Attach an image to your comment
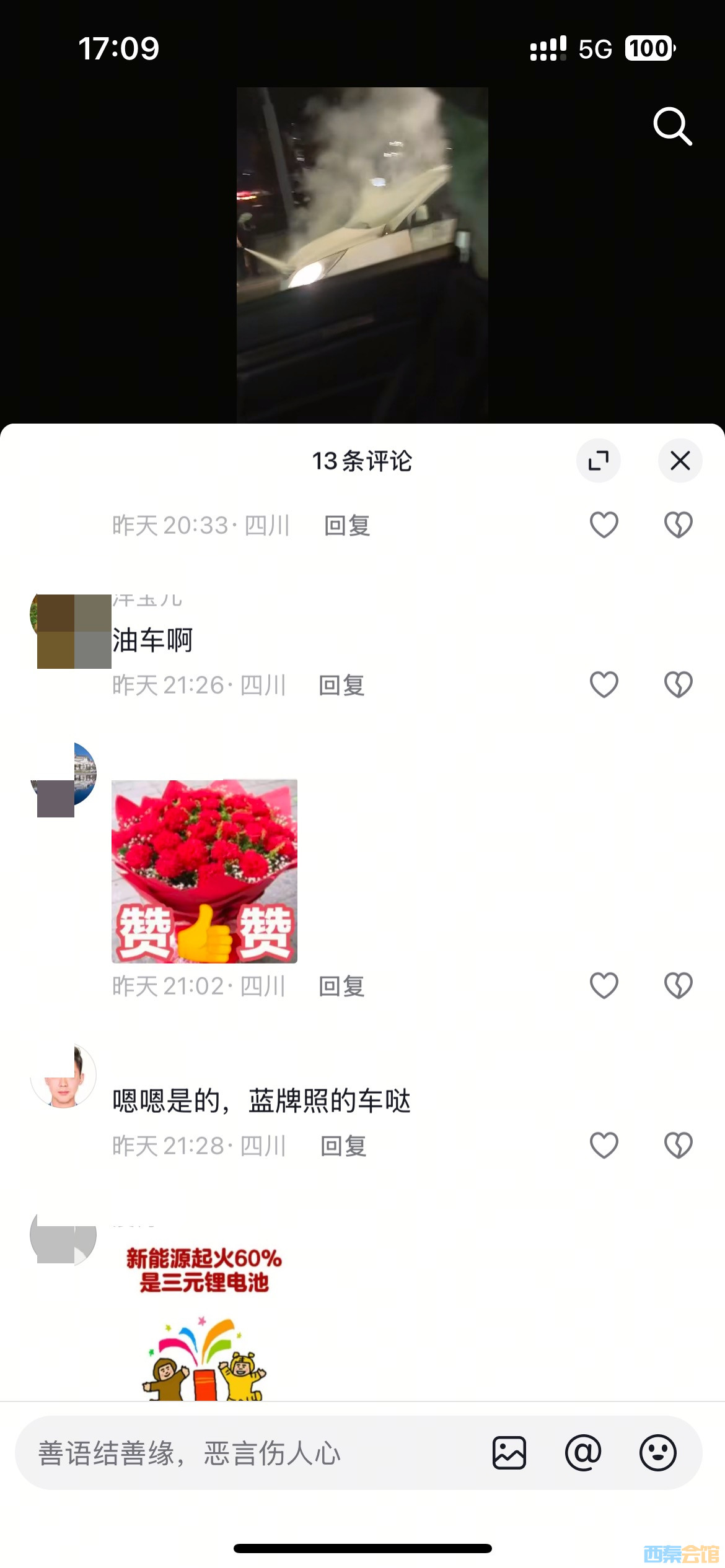The image size is (725, 1568). click(509, 1453)
